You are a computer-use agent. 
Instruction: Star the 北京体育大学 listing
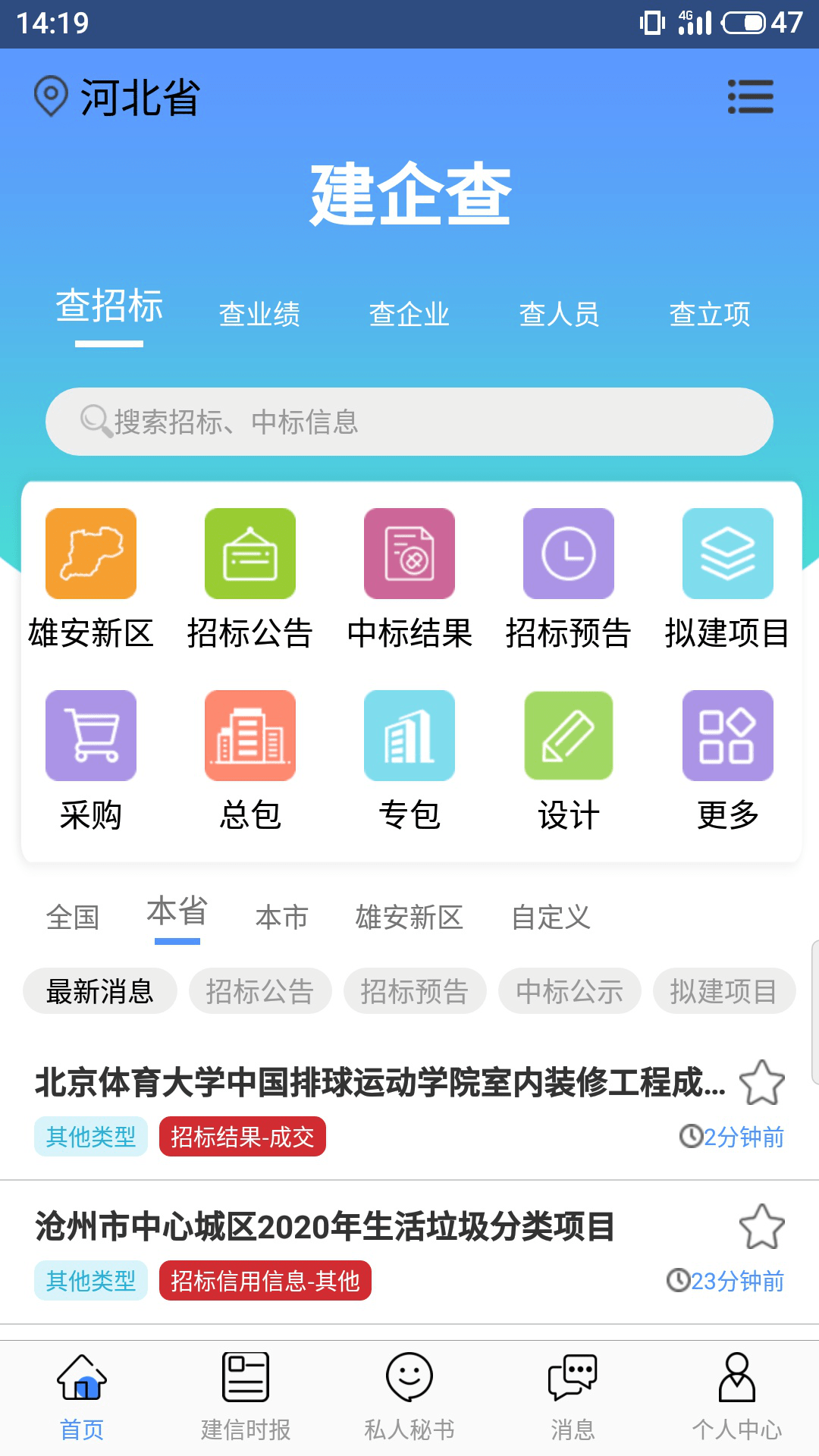[x=761, y=1082]
